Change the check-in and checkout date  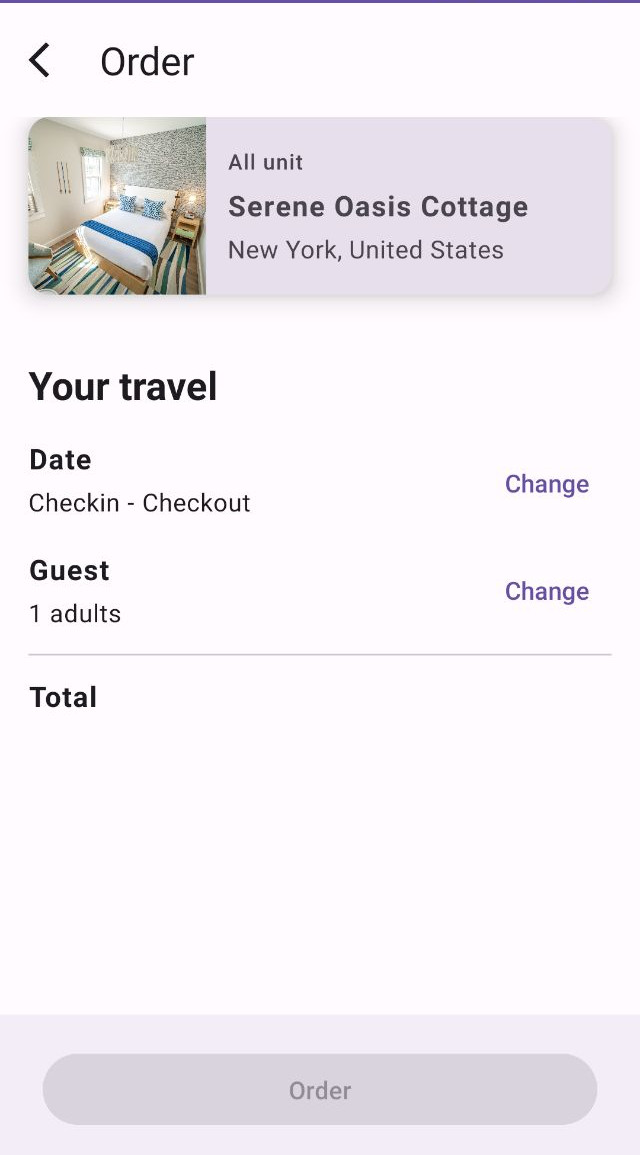pyautogui.click(x=546, y=484)
